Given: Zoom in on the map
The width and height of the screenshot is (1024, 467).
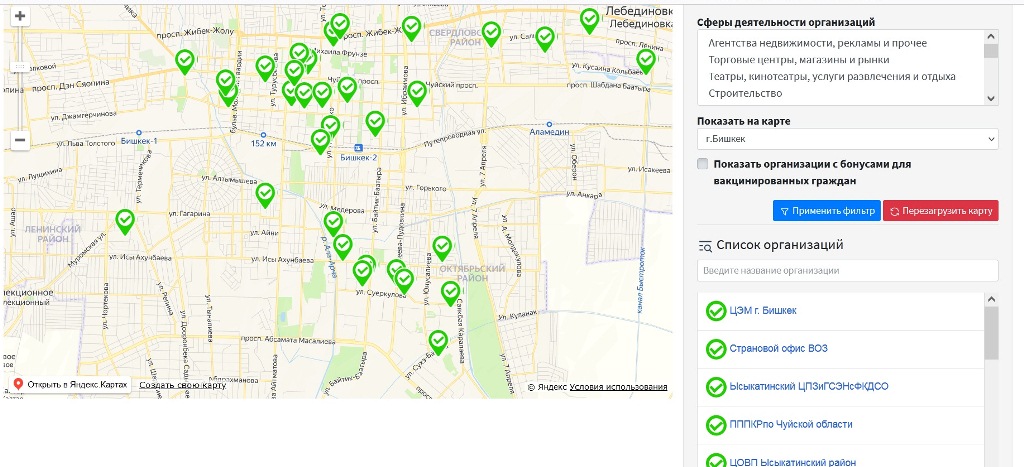Looking at the screenshot, I should pos(20,17).
